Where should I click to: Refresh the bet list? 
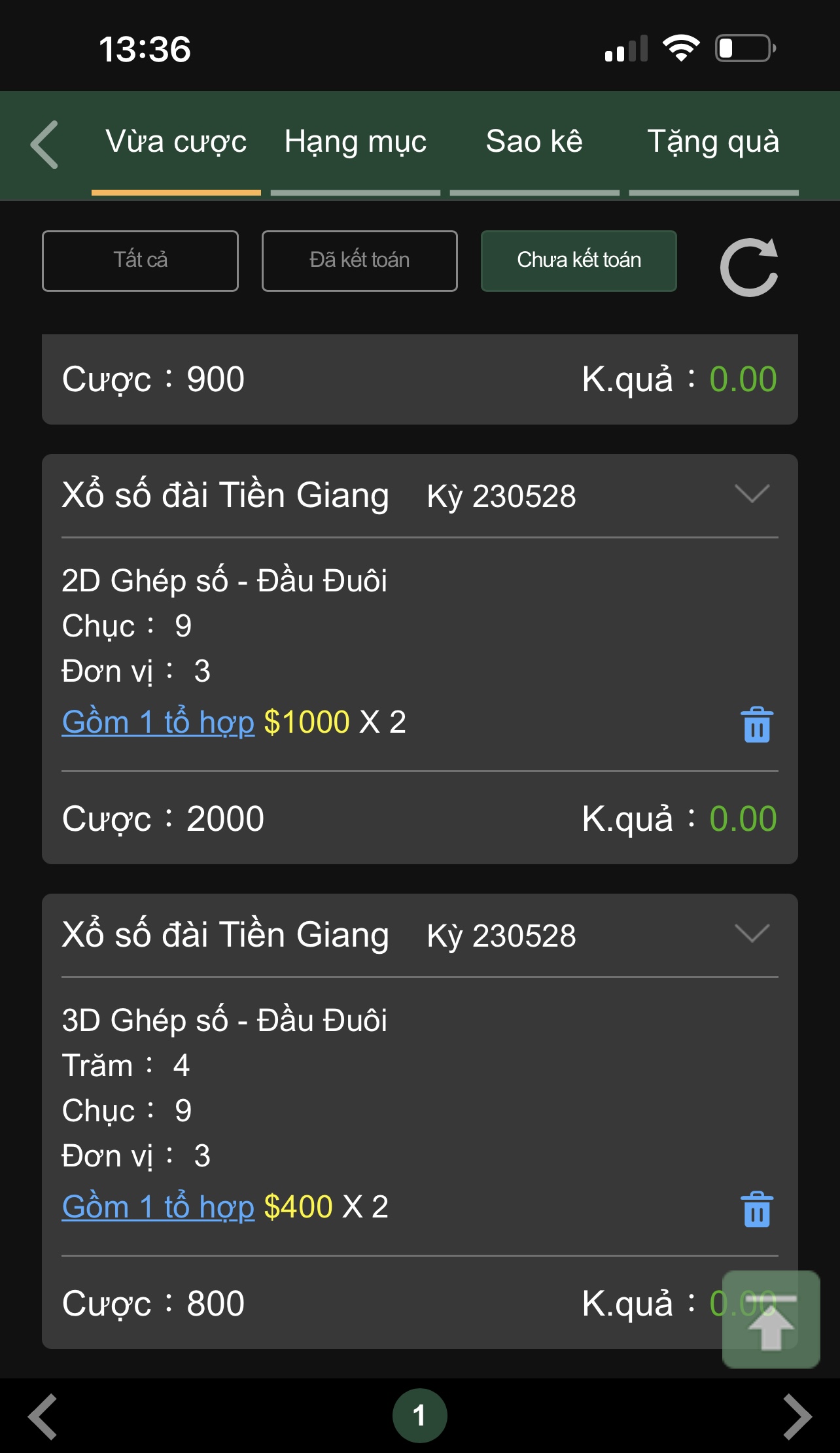748,267
